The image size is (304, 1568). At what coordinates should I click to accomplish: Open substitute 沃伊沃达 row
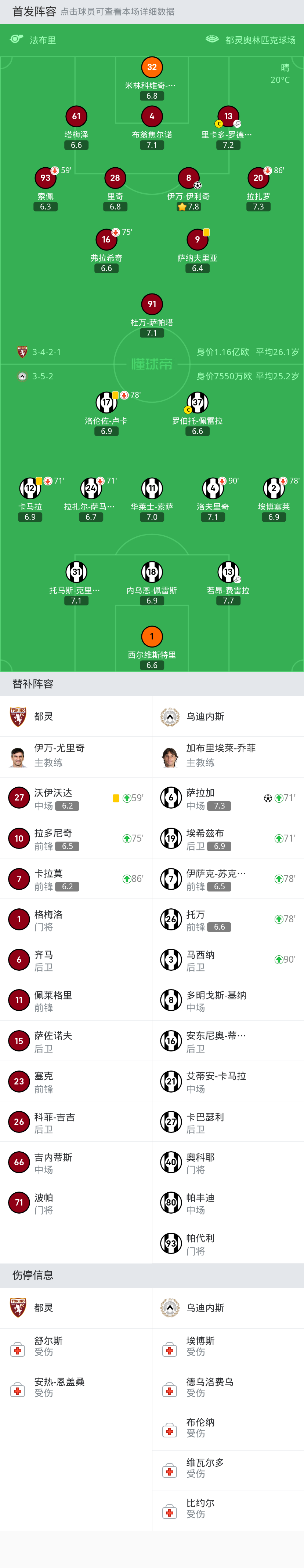point(76,798)
